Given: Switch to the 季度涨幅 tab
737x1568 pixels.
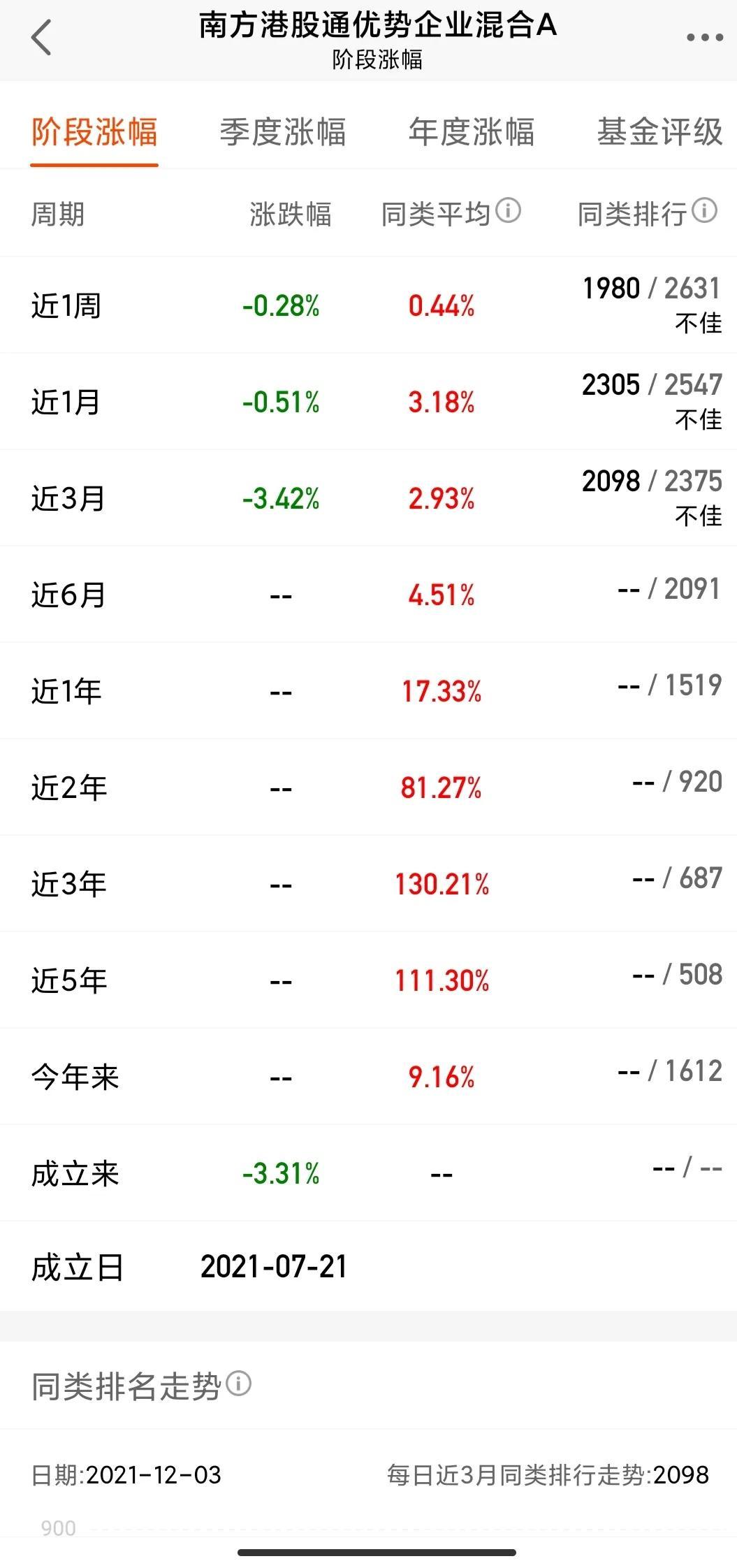Looking at the screenshot, I should point(283,132).
